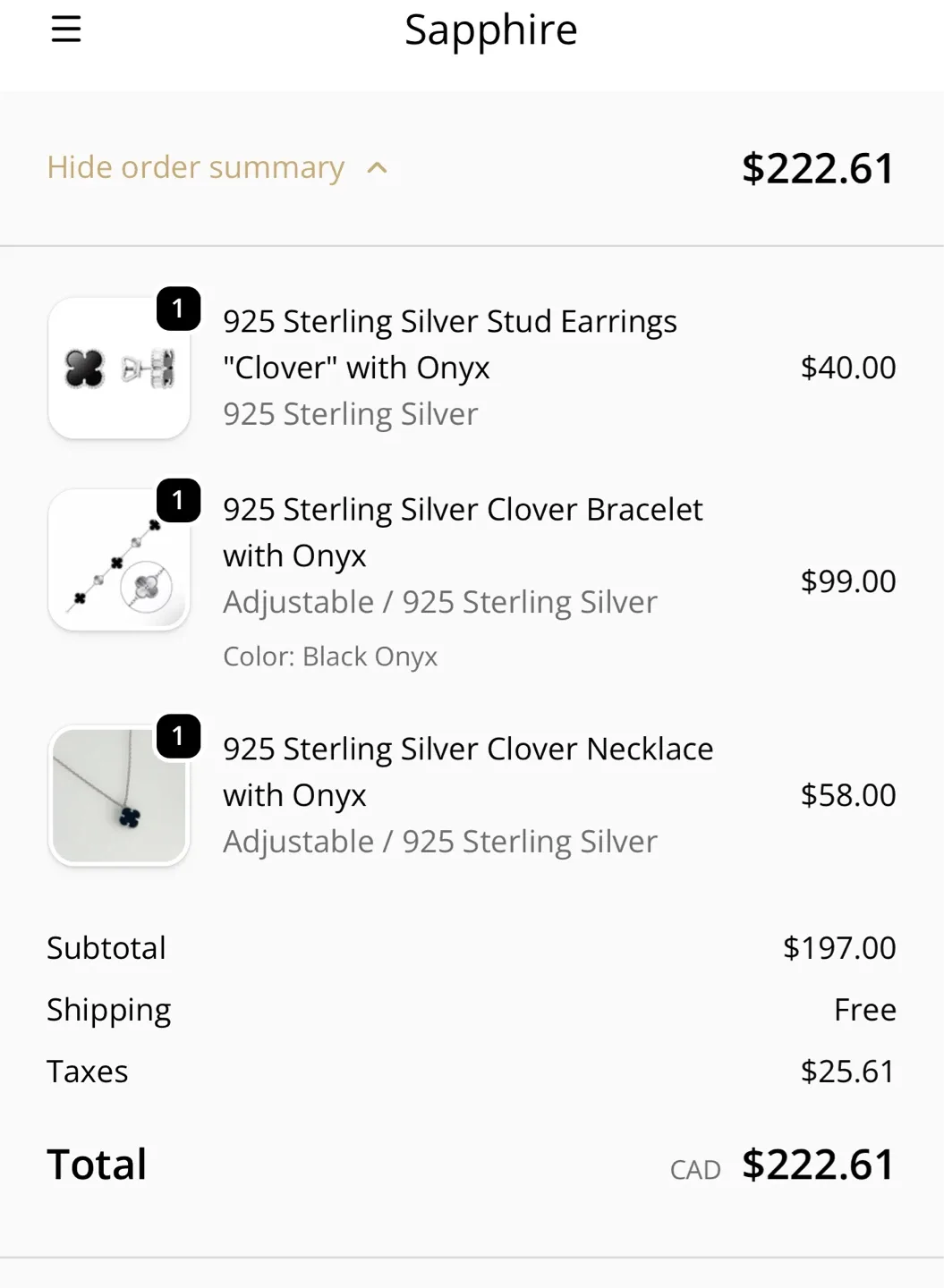This screenshot has height=1288, width=944.
Task: Select the Total row at the bottom
Action: pos(96,1163)
